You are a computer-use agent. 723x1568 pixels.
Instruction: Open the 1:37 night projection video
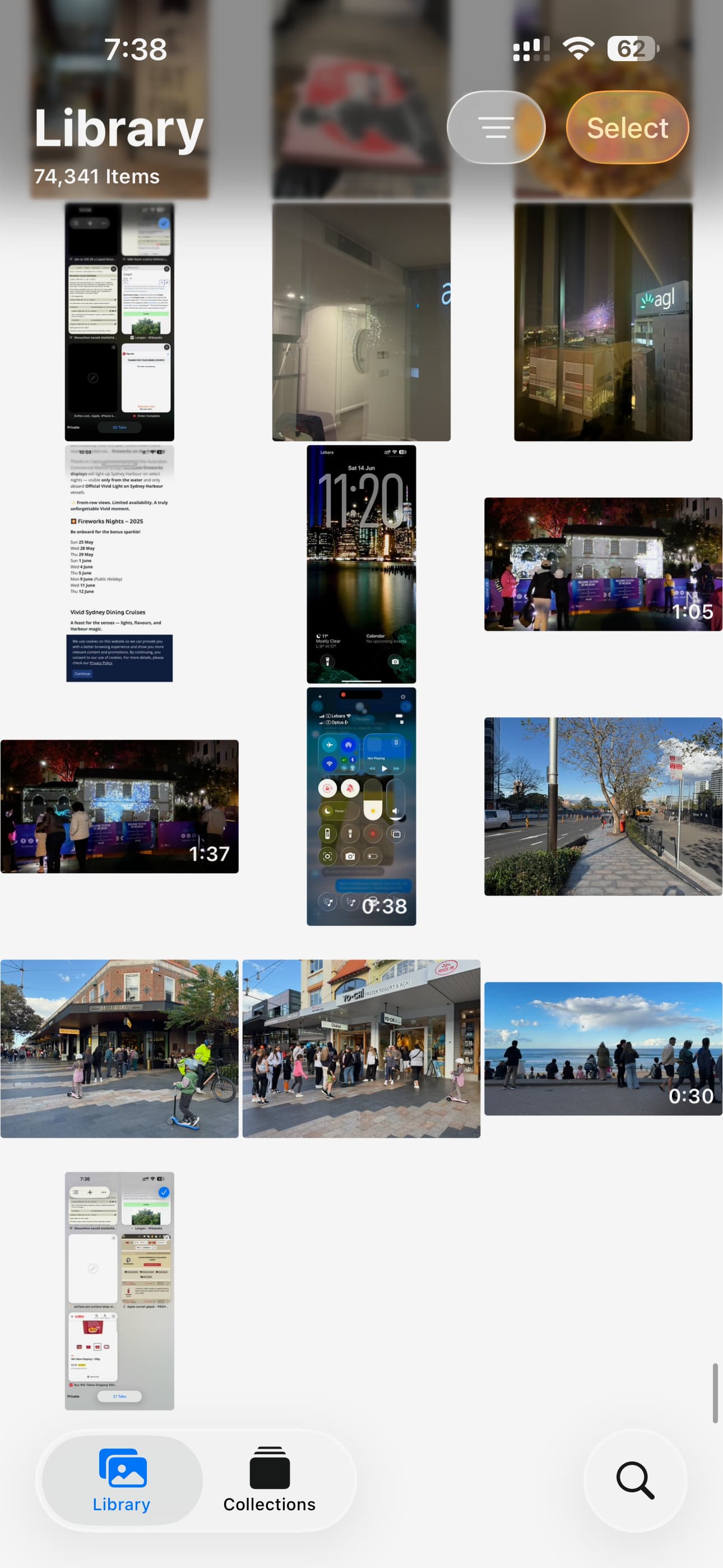(119, 806)
